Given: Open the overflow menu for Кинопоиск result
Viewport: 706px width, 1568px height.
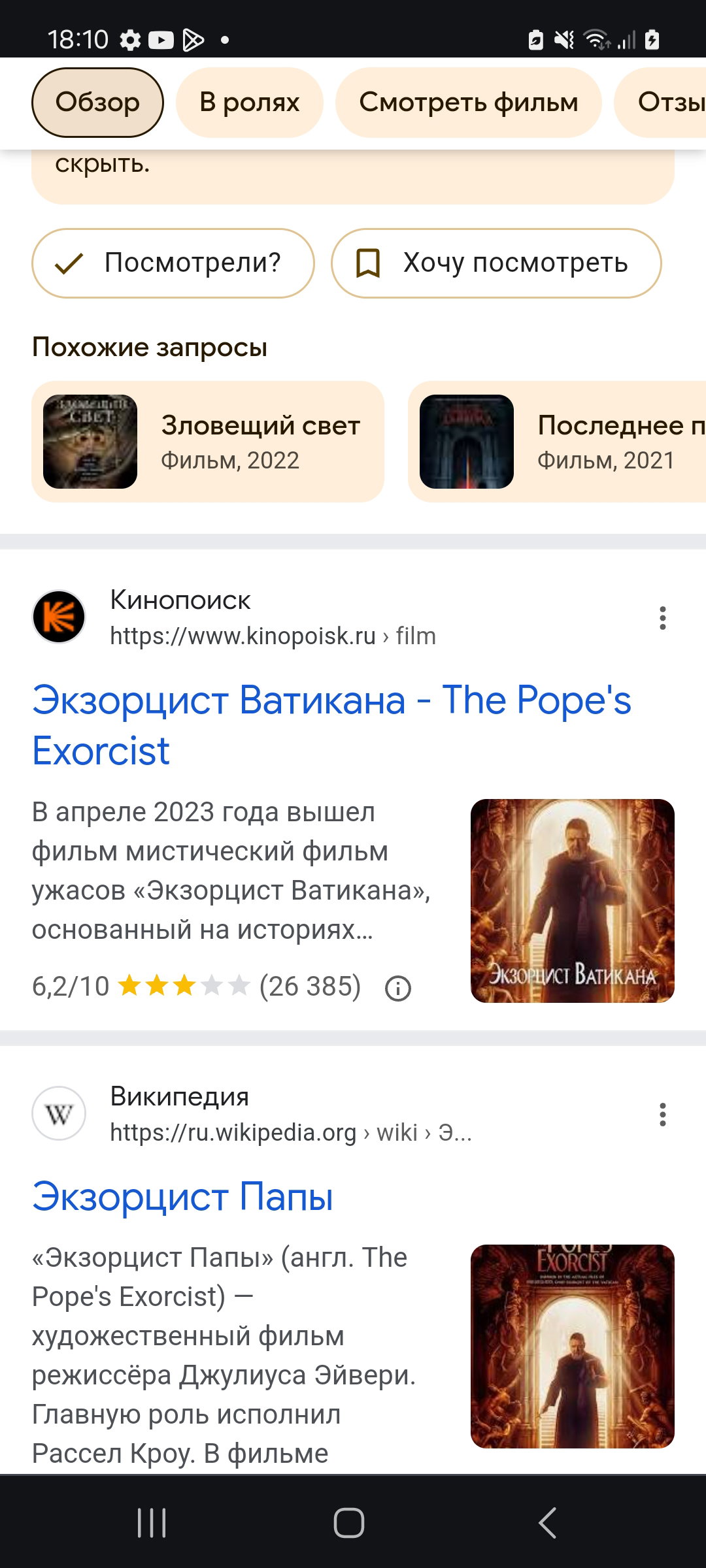Looking at the screenshot, I should pyautogui.click(x=663, y=618).
